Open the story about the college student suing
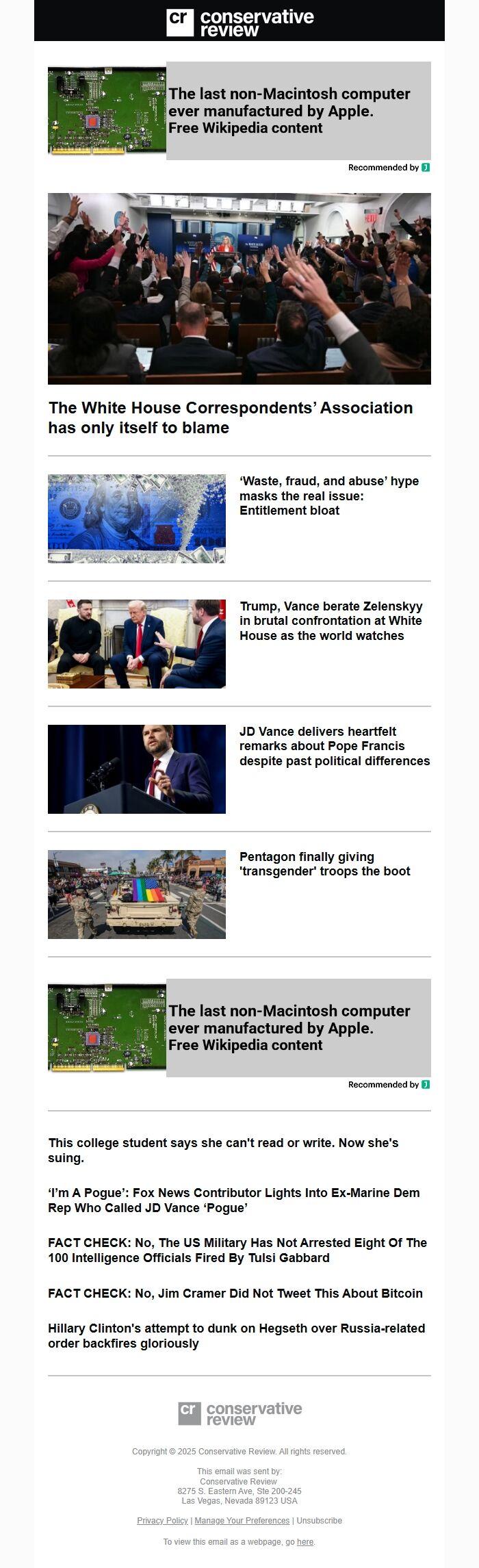This screenshot has width=479, height=1568. coord(223,1150)
